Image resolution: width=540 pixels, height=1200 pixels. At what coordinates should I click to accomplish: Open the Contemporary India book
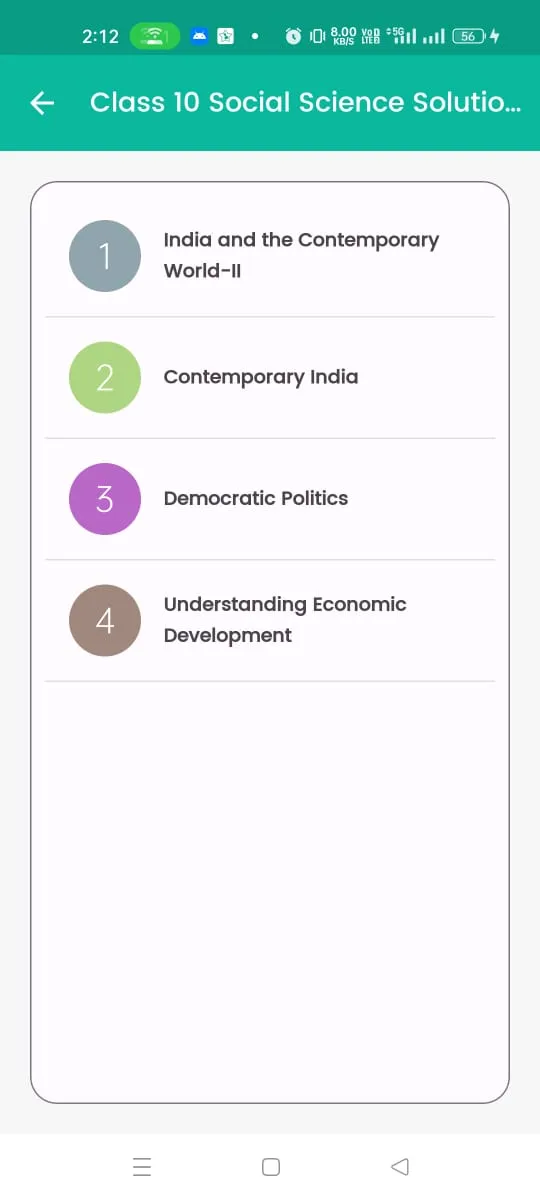[270, 378]
